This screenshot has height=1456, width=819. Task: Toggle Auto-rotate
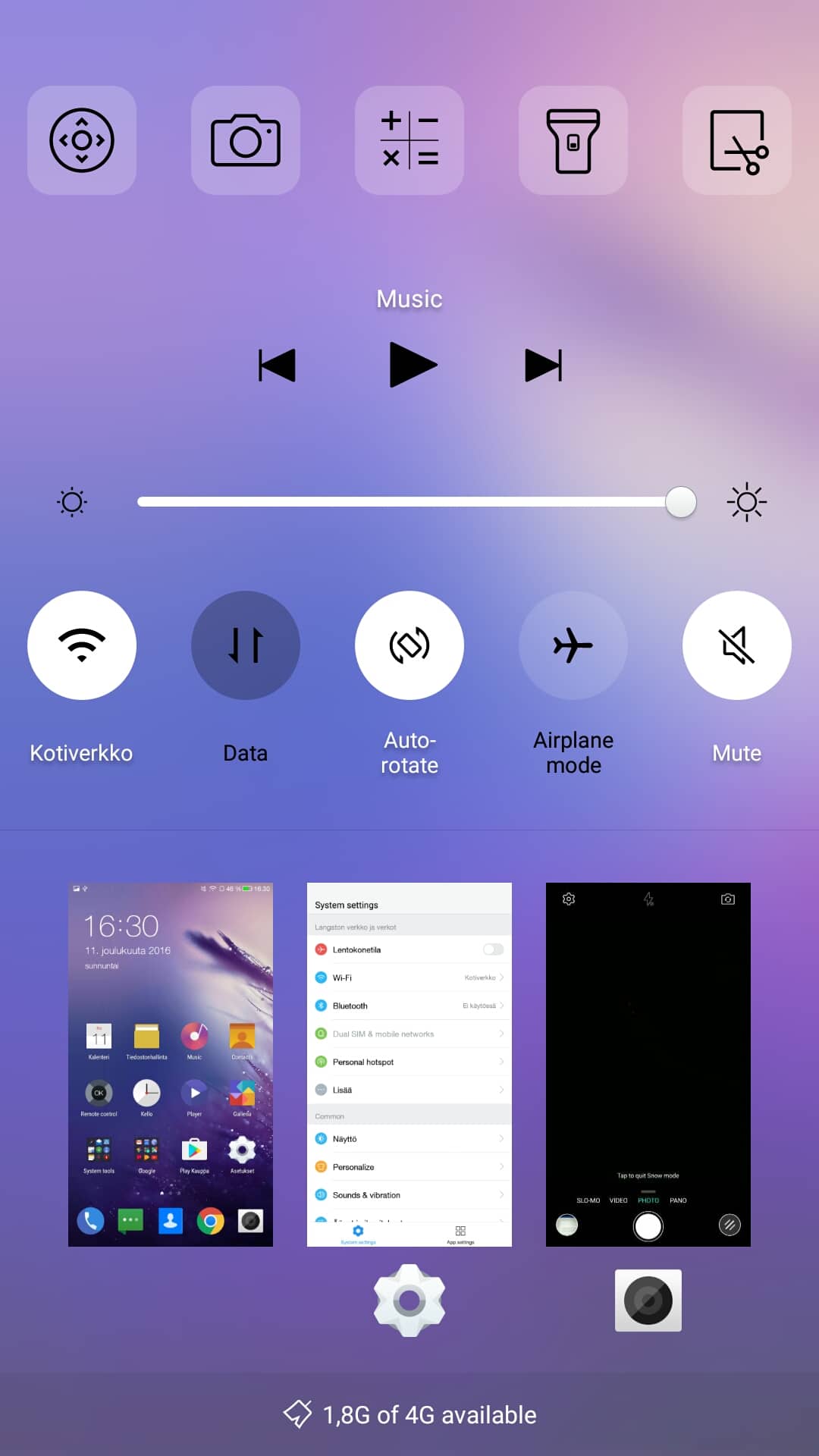coord(409,645)
